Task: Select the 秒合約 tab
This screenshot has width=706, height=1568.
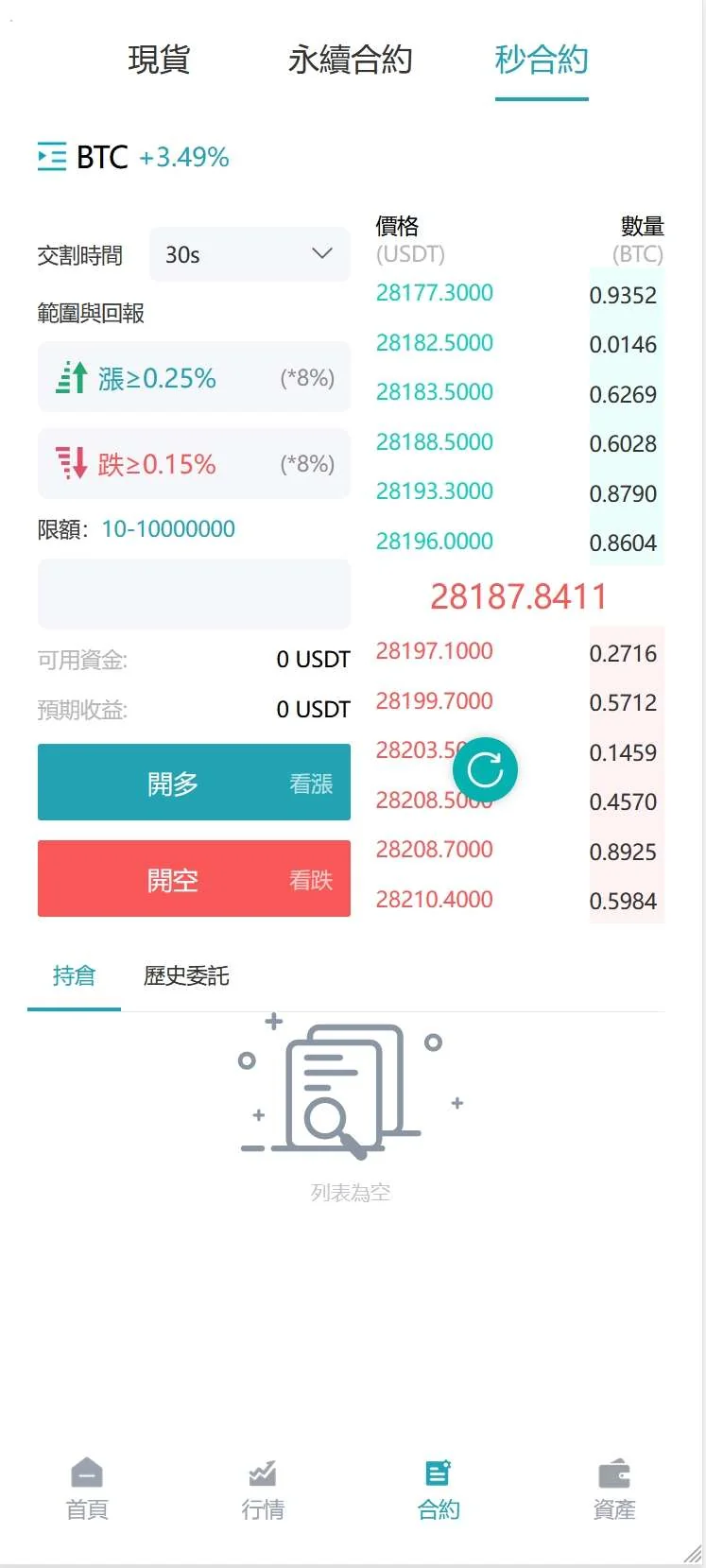Action: pyautogui.click(x=541, y=60)
